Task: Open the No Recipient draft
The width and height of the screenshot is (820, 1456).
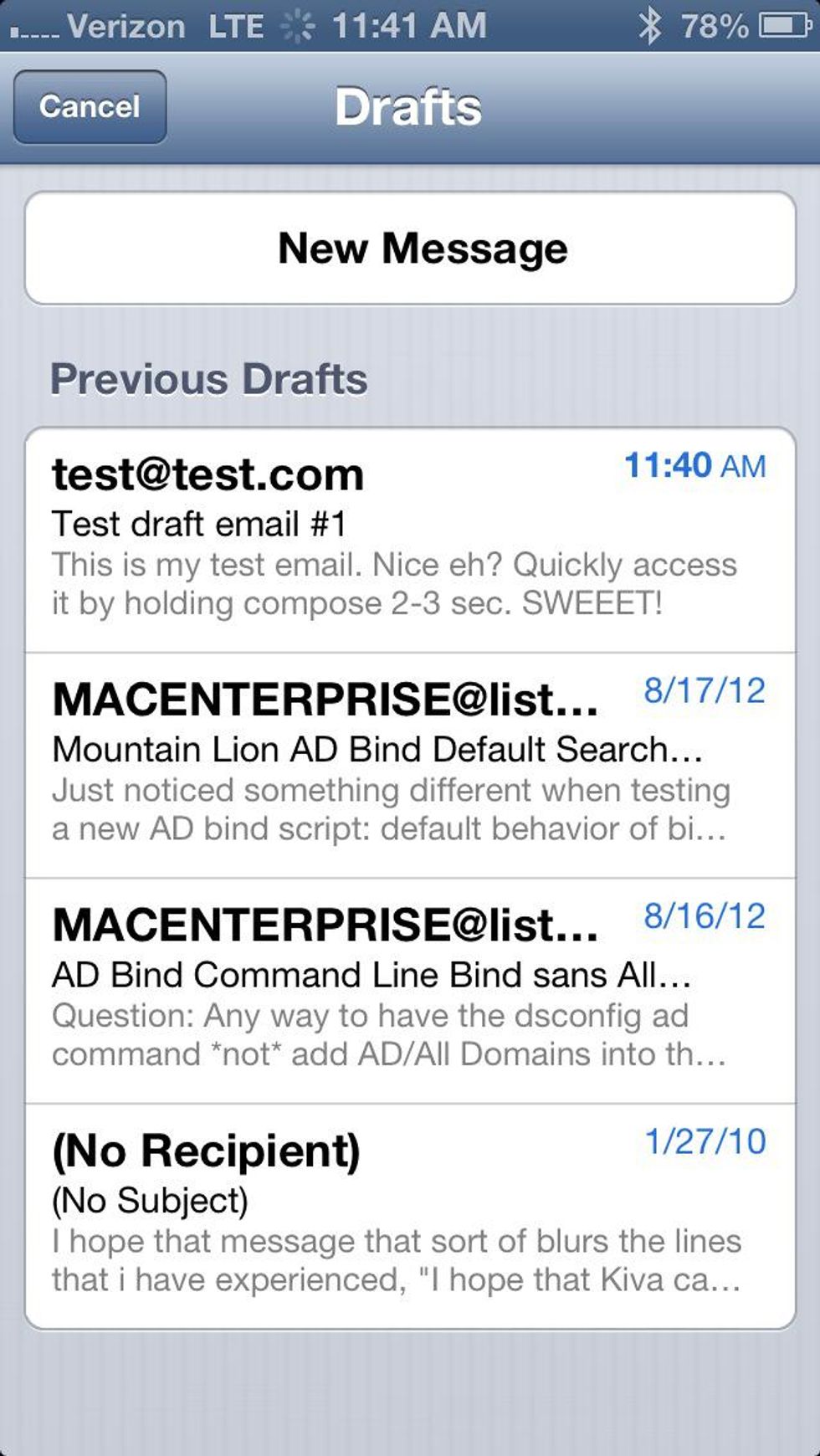Action: 410,1215
